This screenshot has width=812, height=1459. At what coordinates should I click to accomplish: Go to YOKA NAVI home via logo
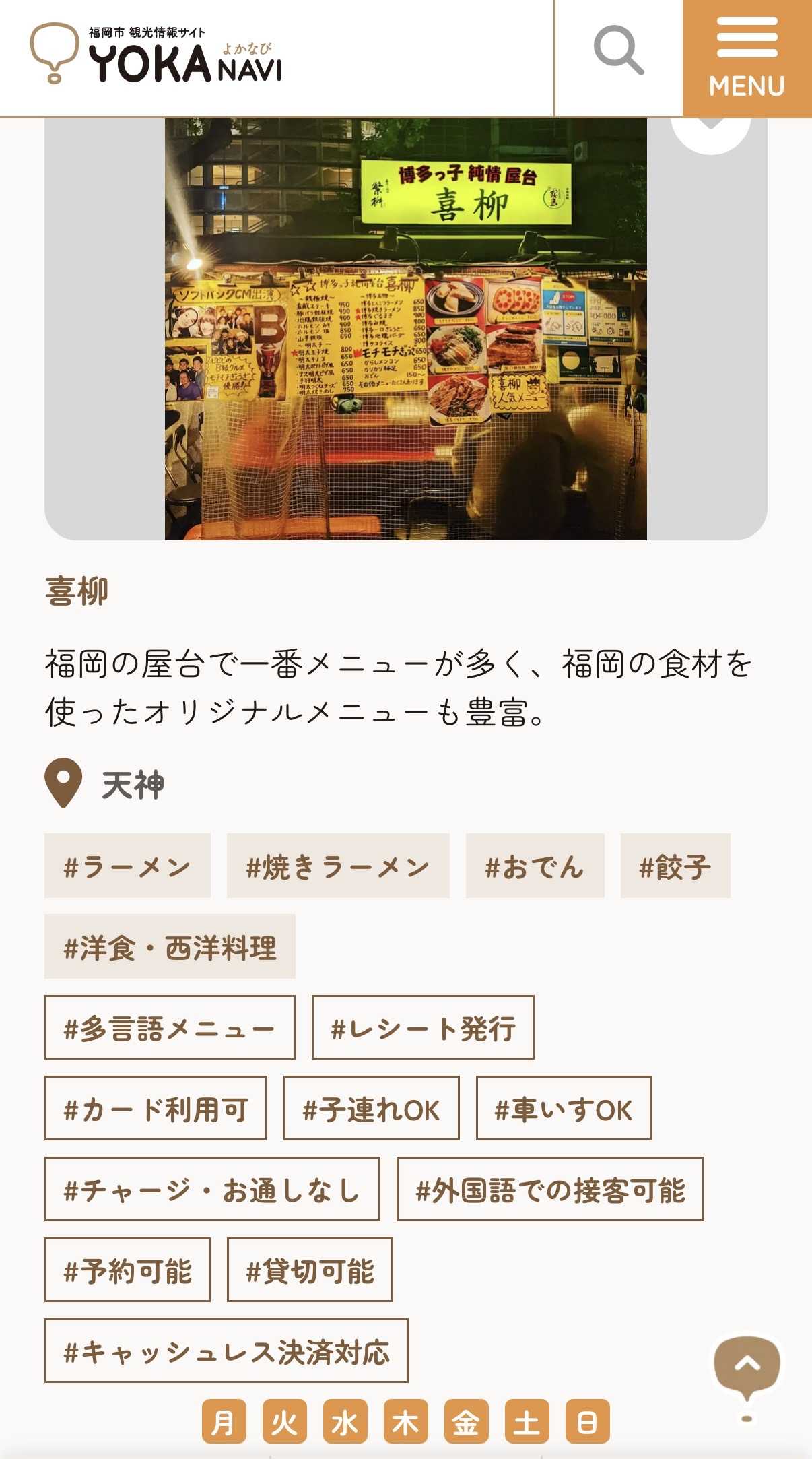coord(156,55)
